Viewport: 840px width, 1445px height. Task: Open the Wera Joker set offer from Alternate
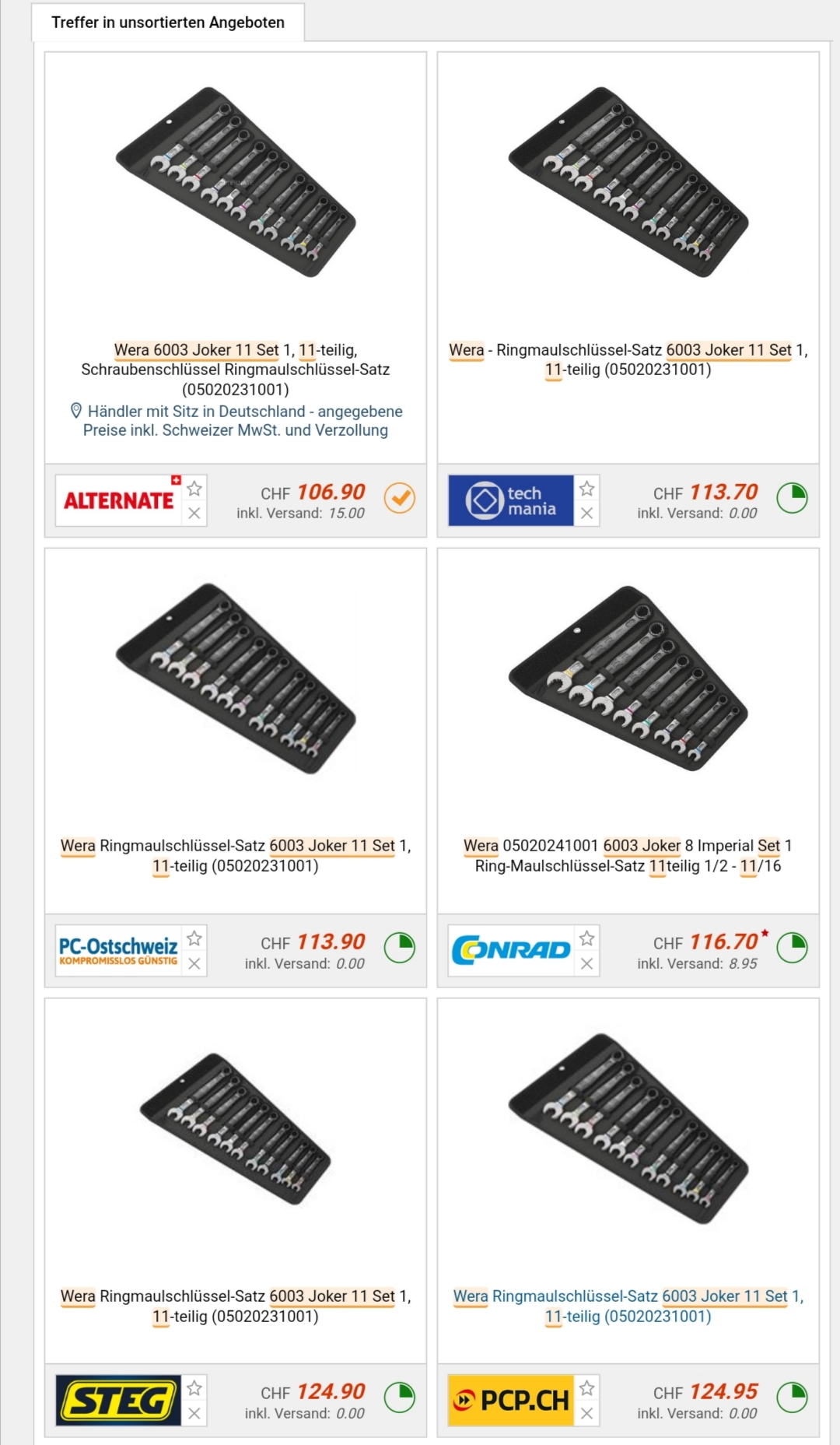(x=235, y=369)
